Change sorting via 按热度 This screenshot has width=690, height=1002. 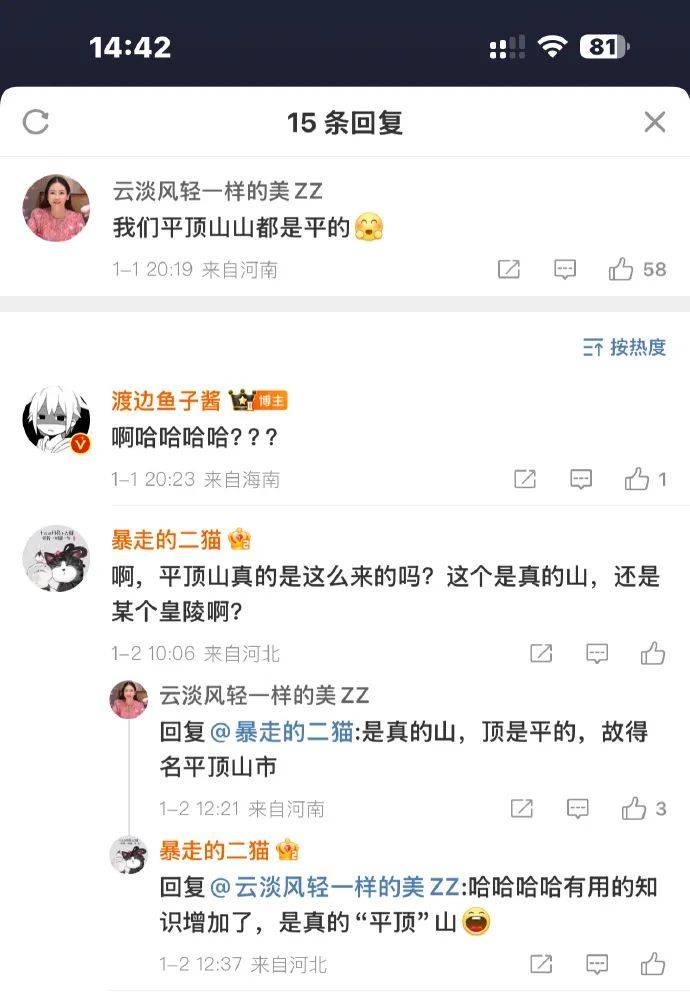[x=624, y=348]
